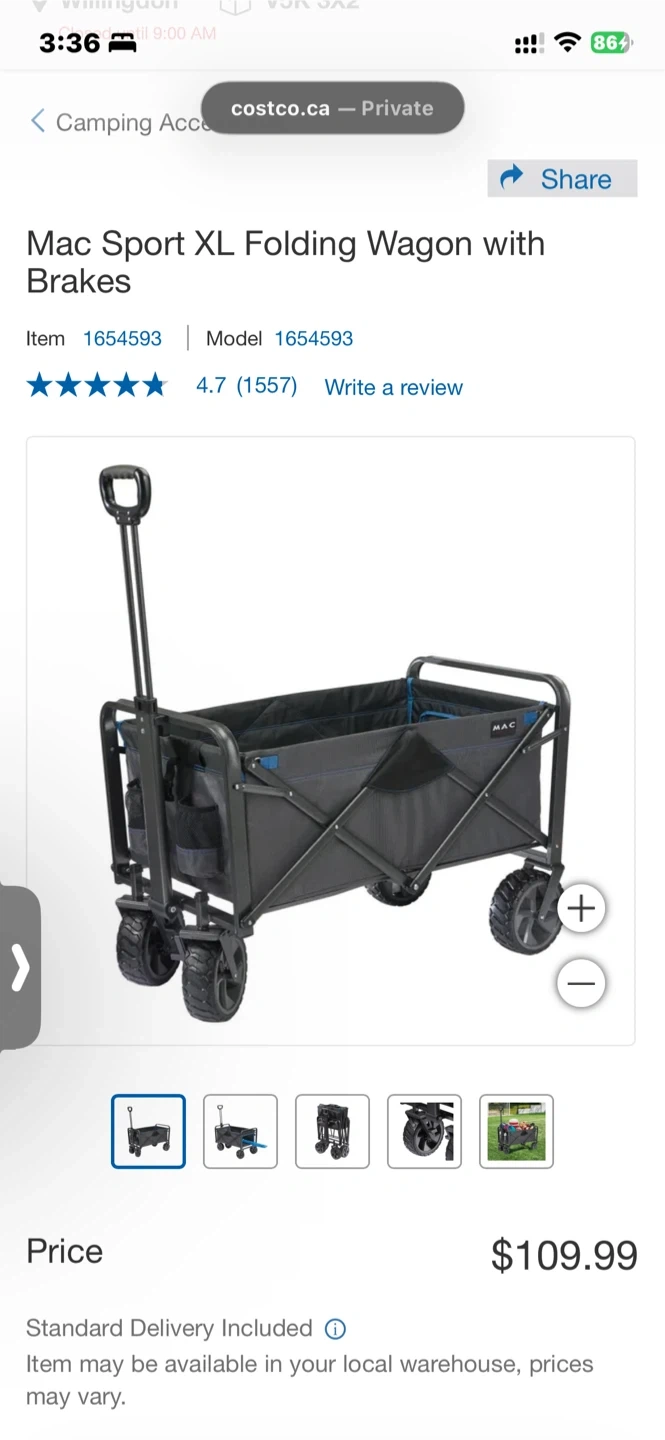Open the outdoor lawn photo thumbnail
The image size is (665, 1440).
click(516, 1131)
